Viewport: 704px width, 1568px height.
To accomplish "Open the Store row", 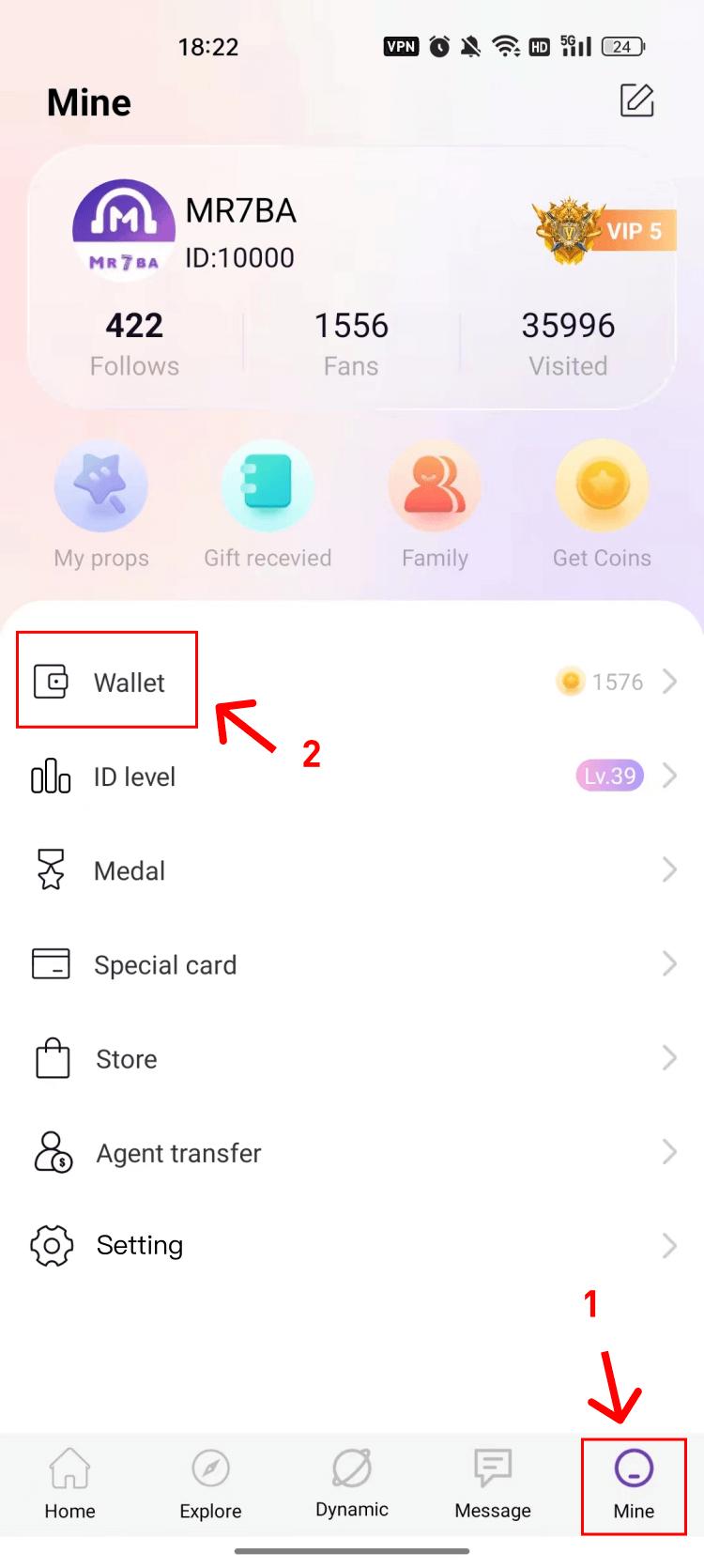I will (352, 1059).
